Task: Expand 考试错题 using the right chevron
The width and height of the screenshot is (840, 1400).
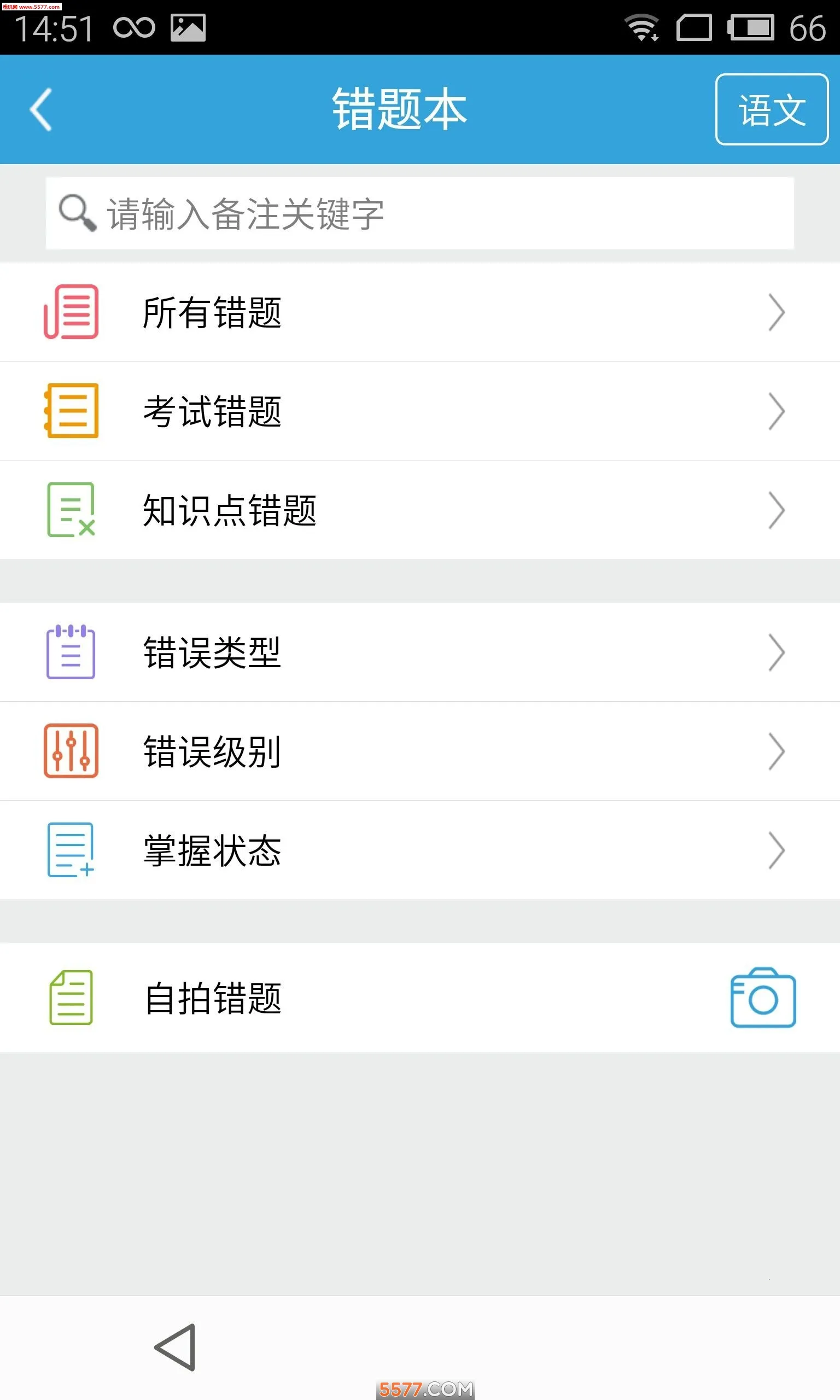Action: 777,411
